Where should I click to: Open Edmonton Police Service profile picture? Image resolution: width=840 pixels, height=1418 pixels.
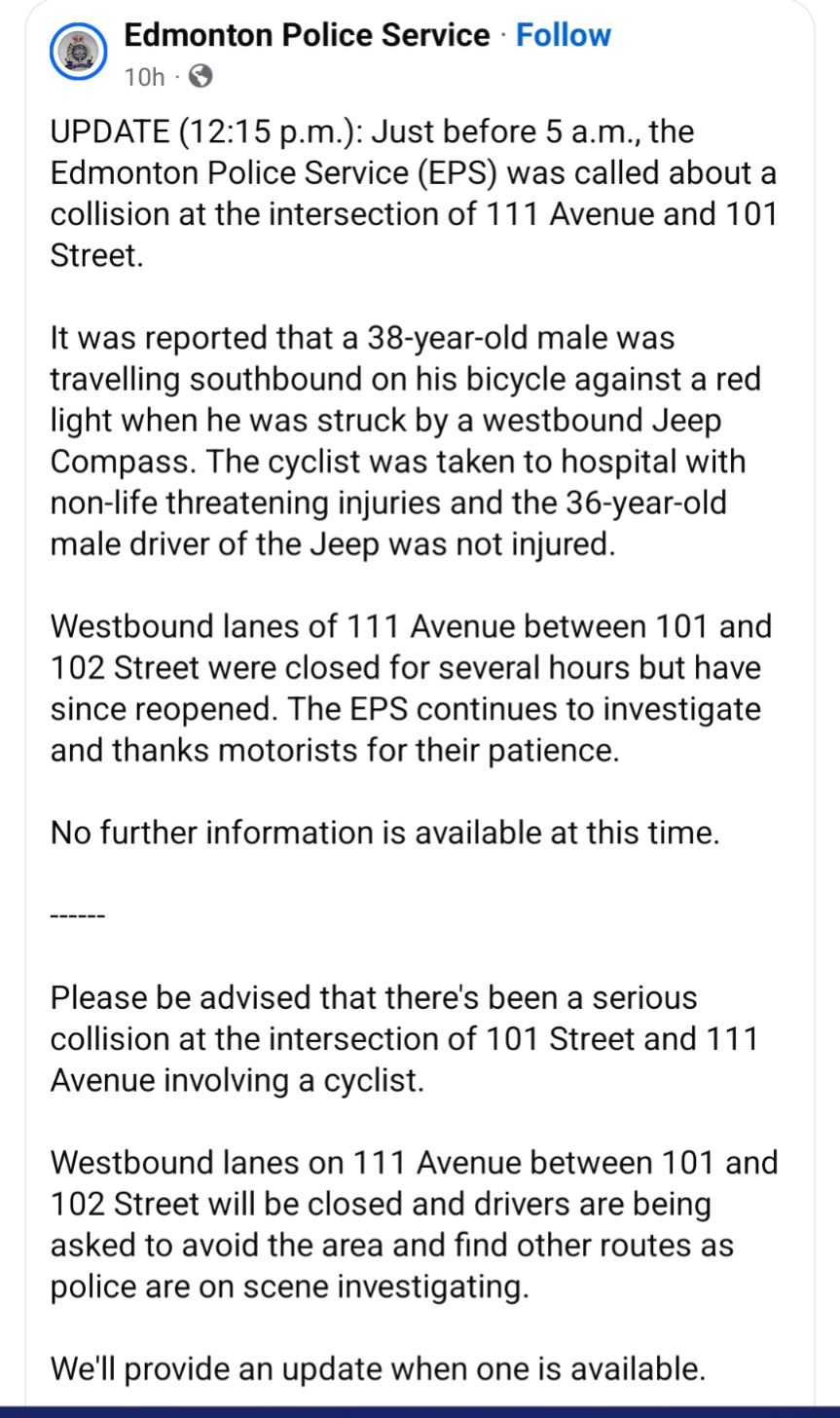[x=78, y=51]
